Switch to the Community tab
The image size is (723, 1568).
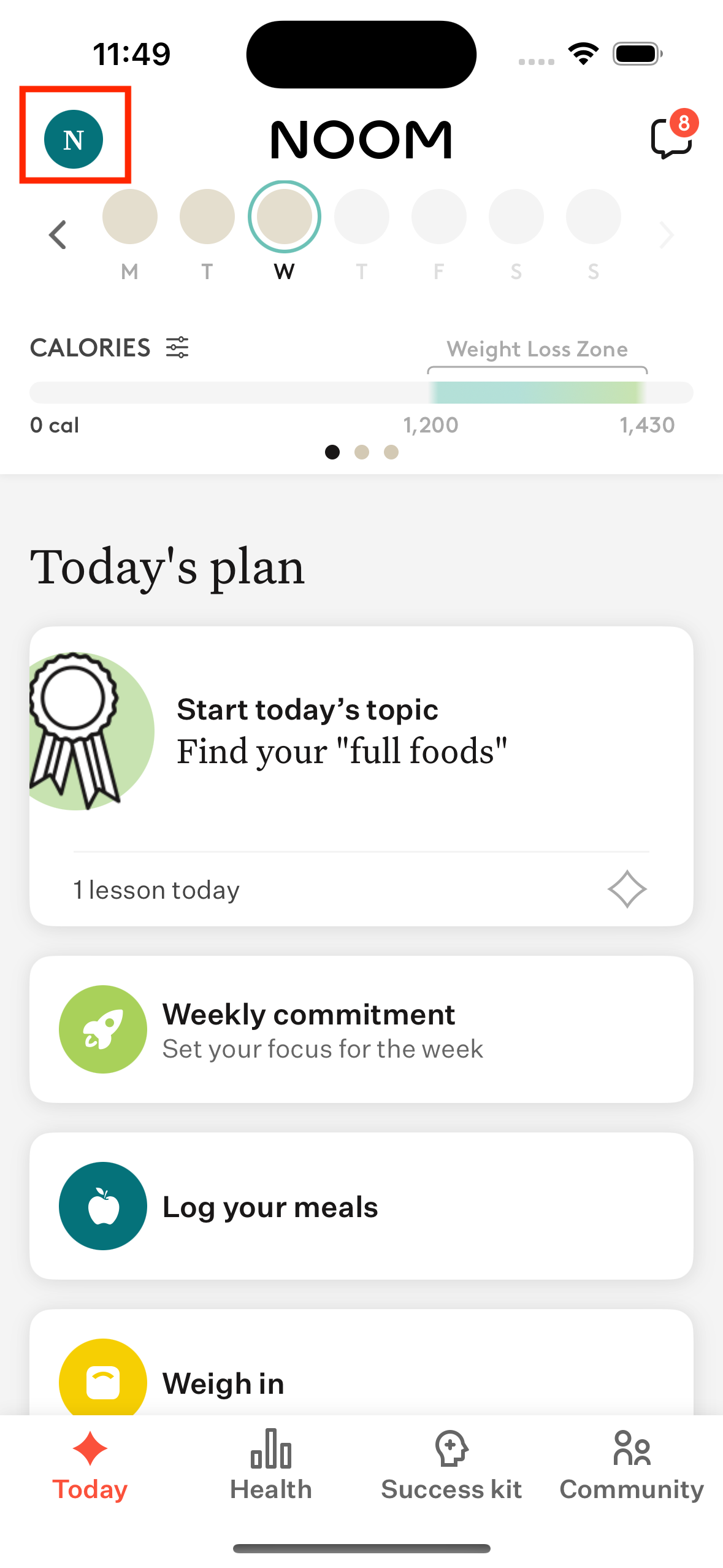tap(632, 1466)
